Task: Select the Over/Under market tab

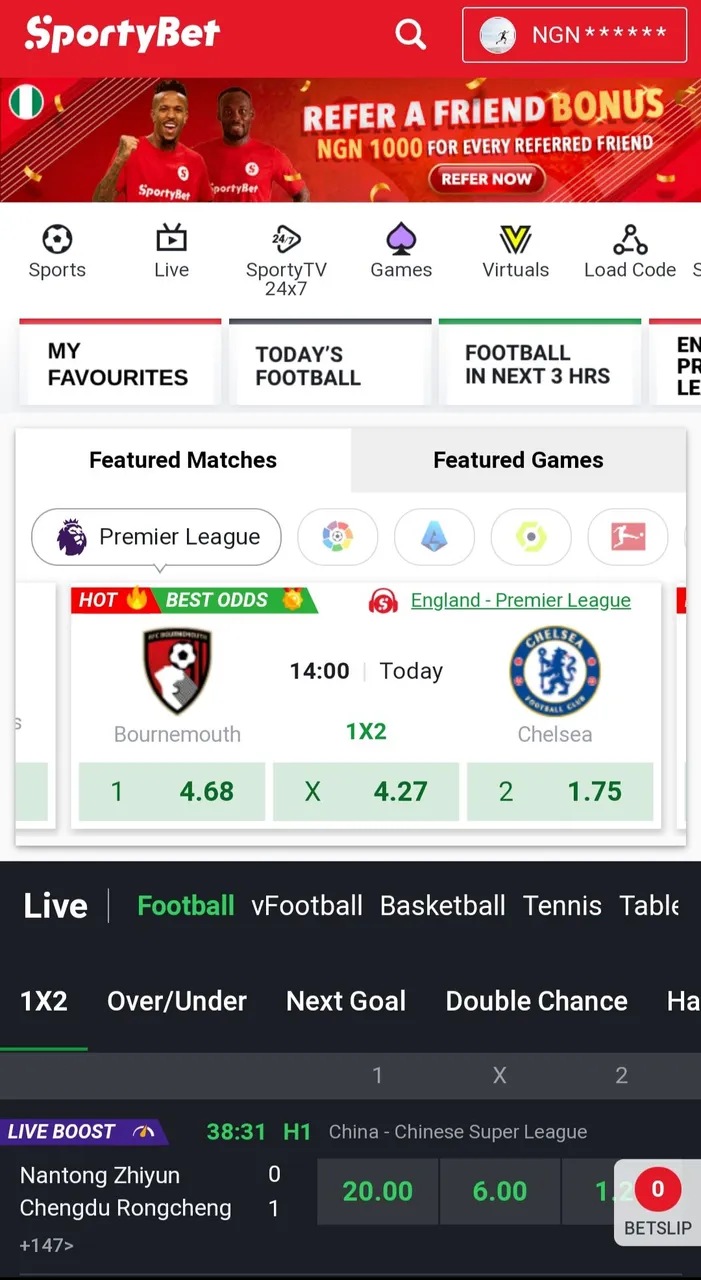Action: (176, 1001)
